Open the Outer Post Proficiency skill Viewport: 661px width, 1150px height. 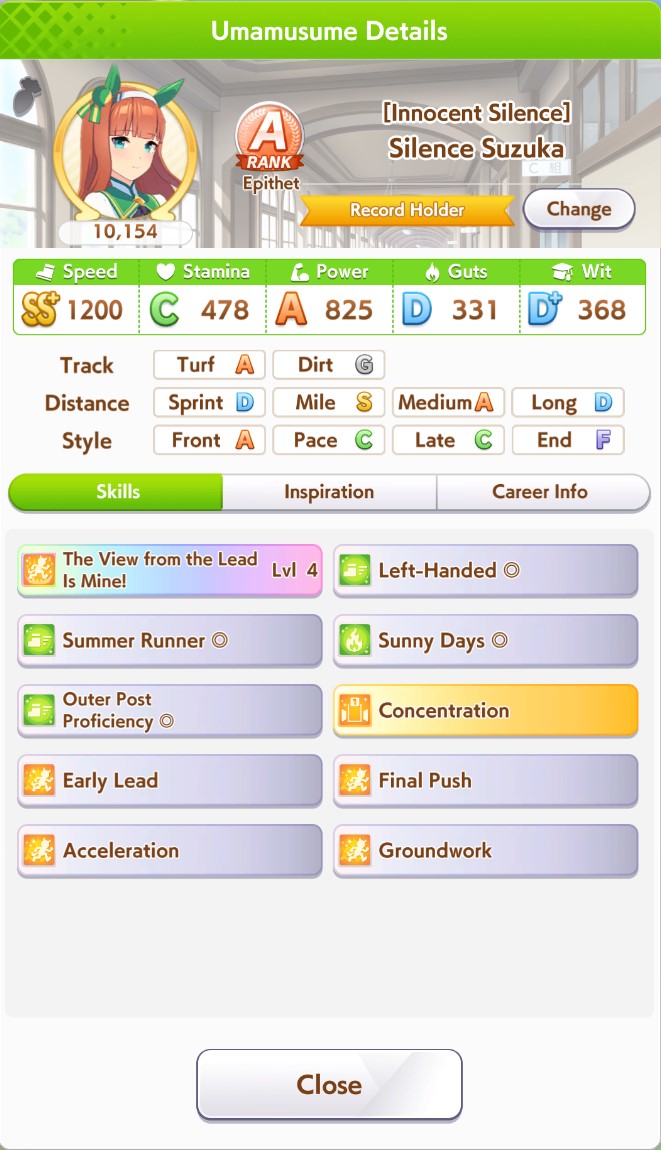pos(170,710)
